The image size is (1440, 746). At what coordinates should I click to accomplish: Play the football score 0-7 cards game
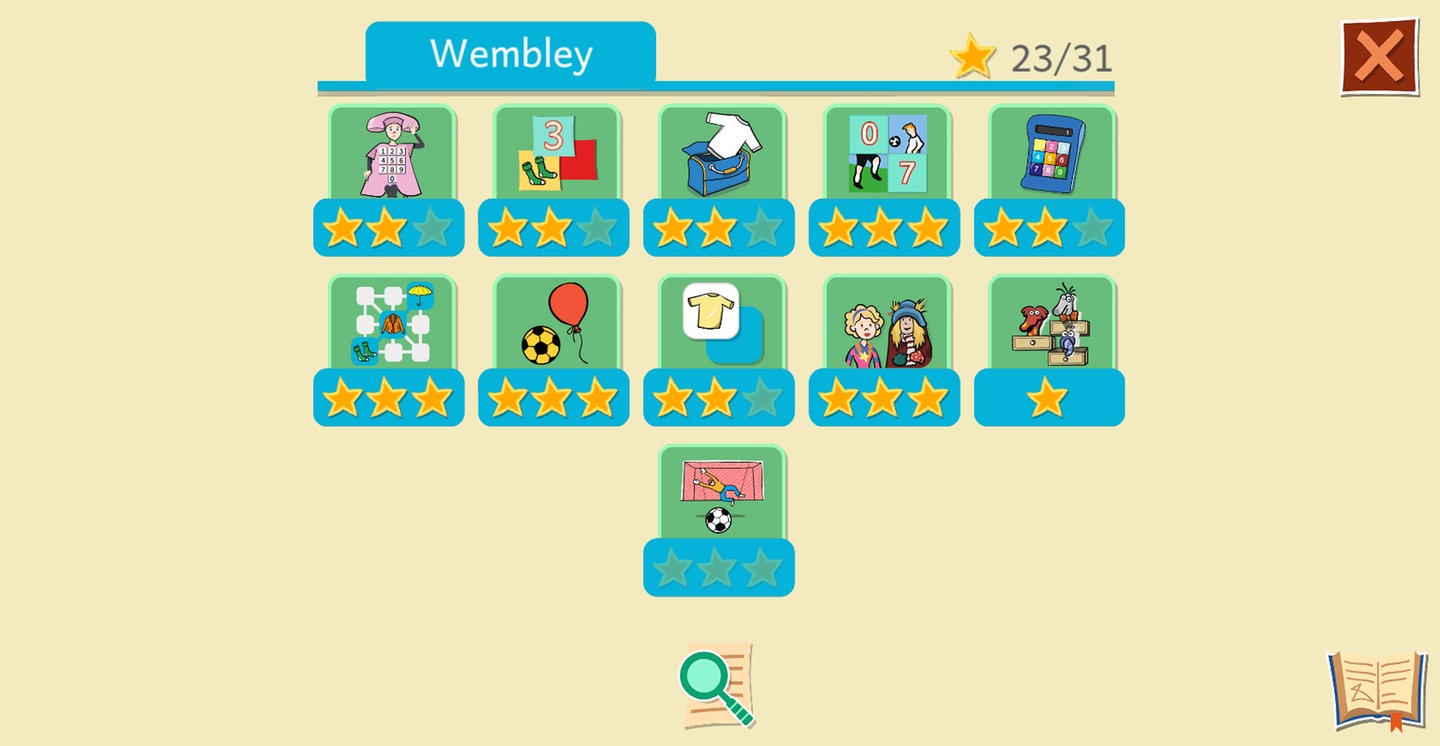pyautogui.click(x=887, y=155)
